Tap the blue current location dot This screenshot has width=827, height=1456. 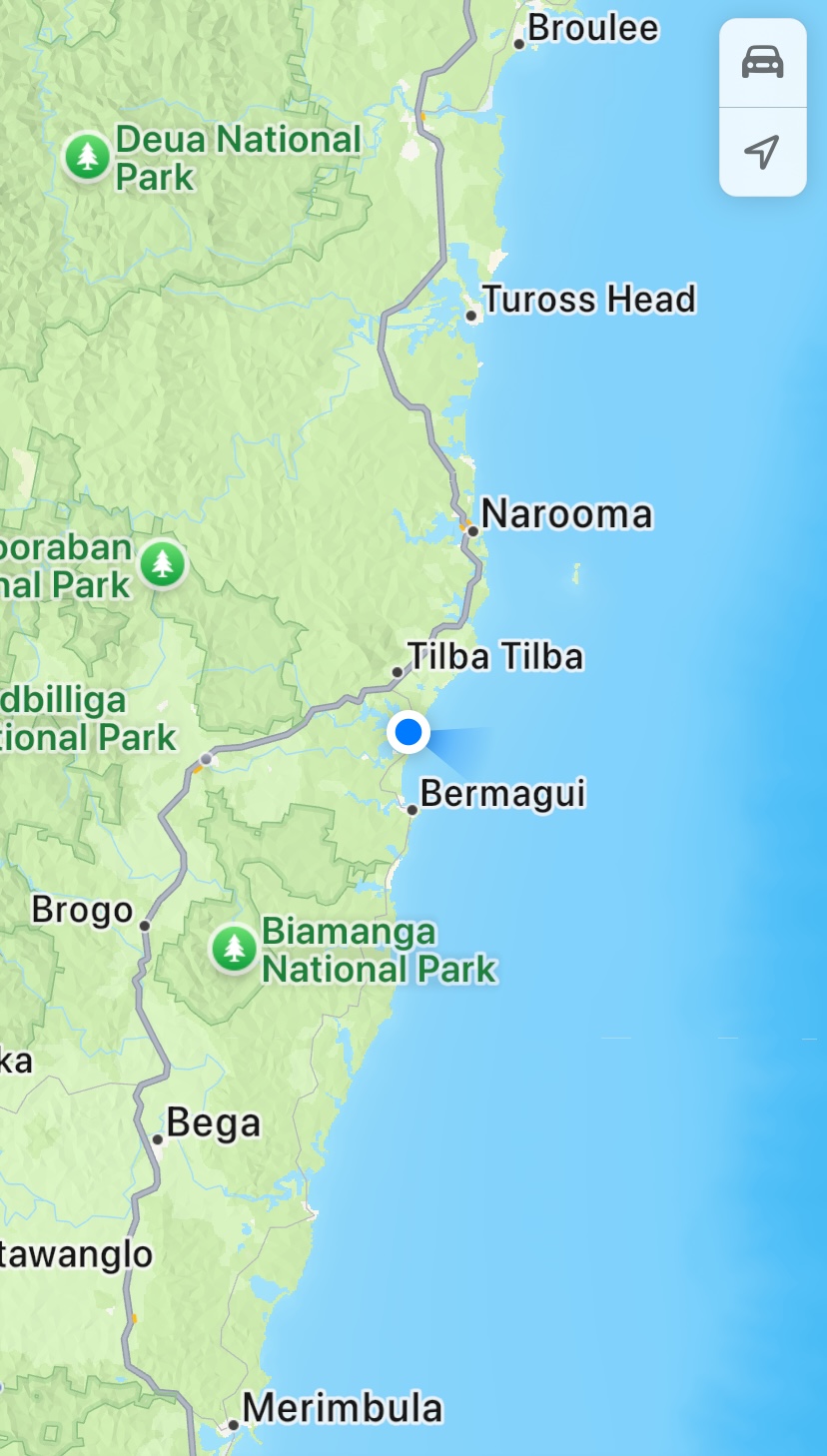(408, 733)
